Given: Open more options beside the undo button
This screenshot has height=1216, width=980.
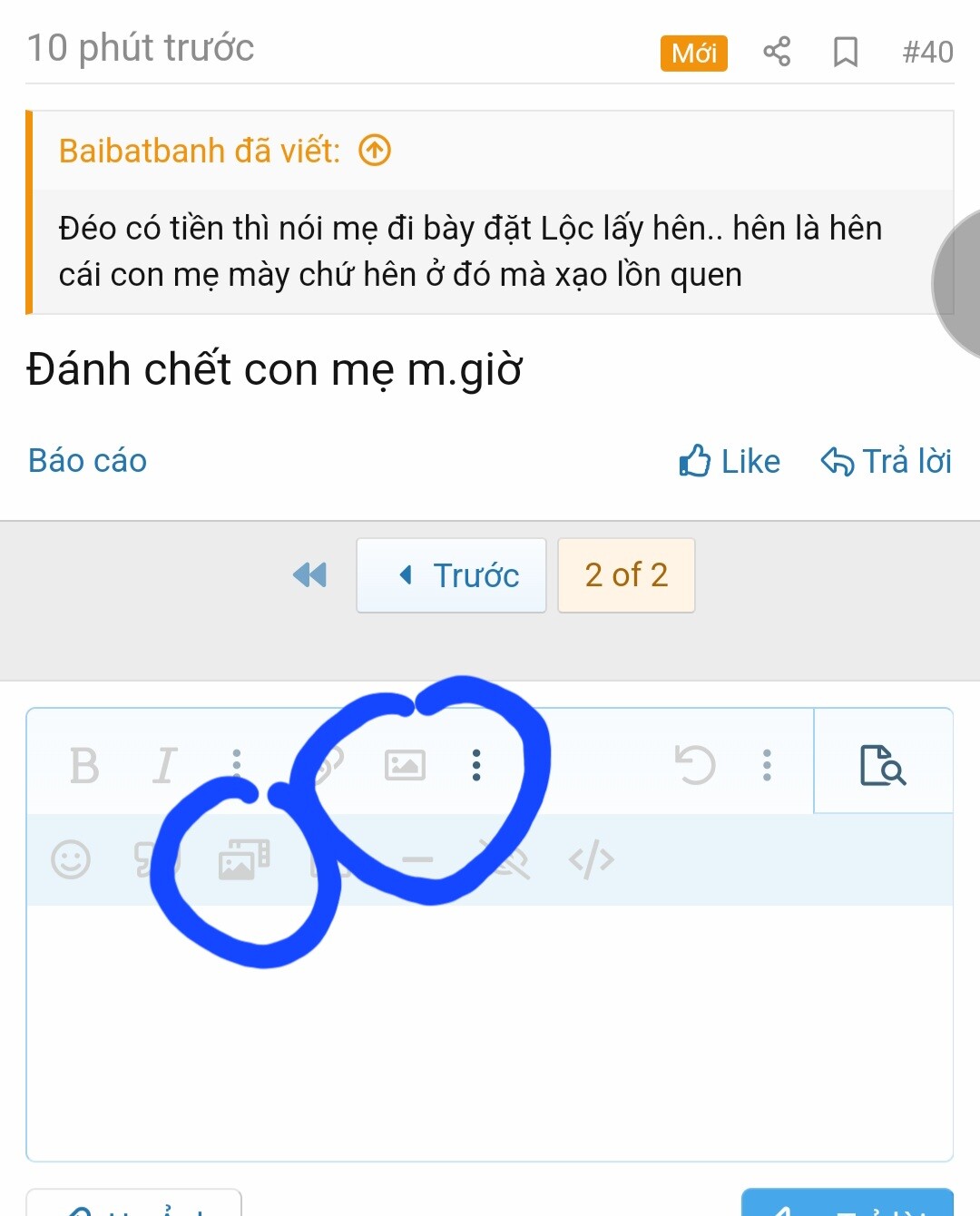Looking at the screenshot, I should coord(767,765).
